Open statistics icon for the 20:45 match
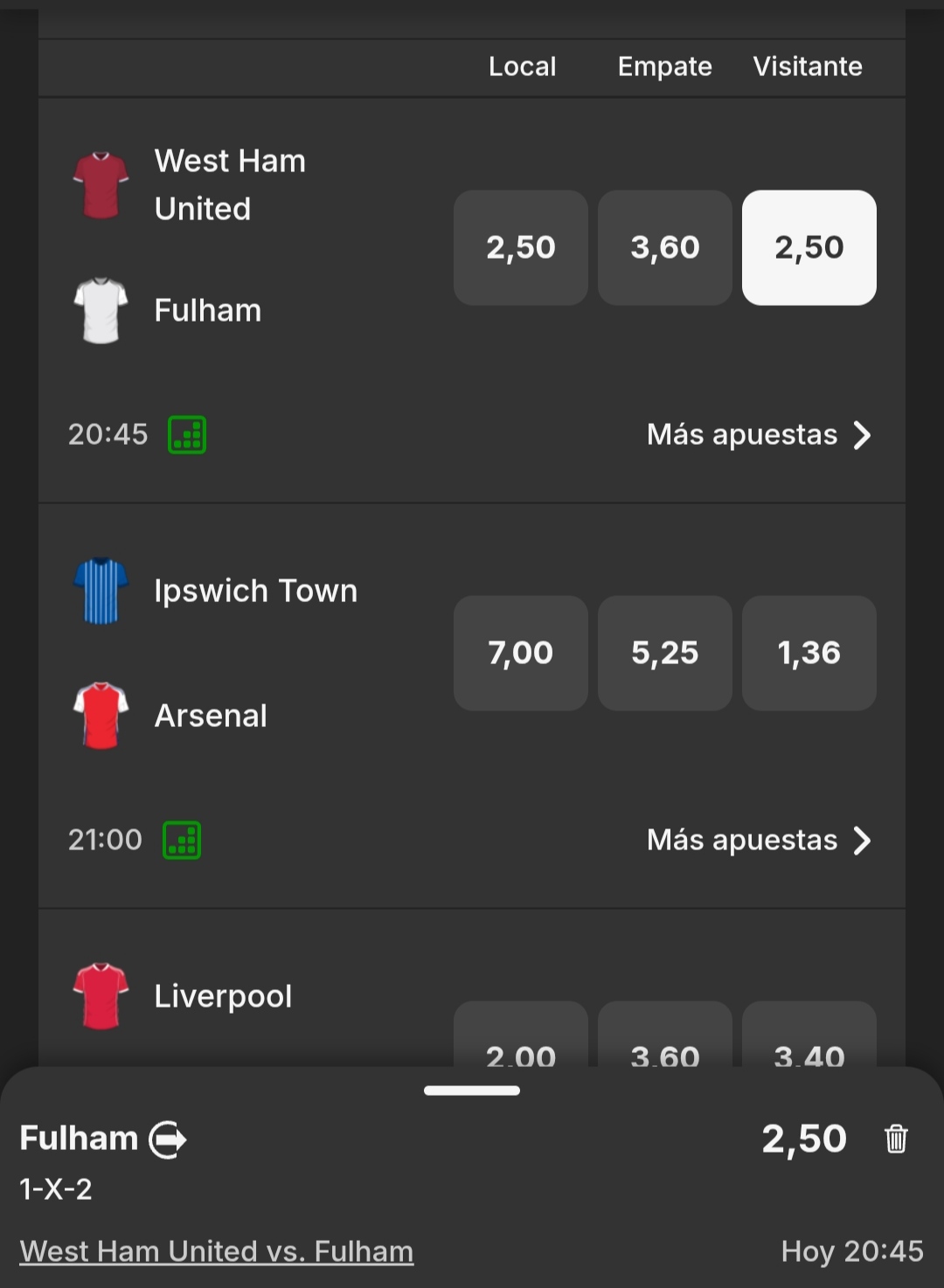 (187, 434)
